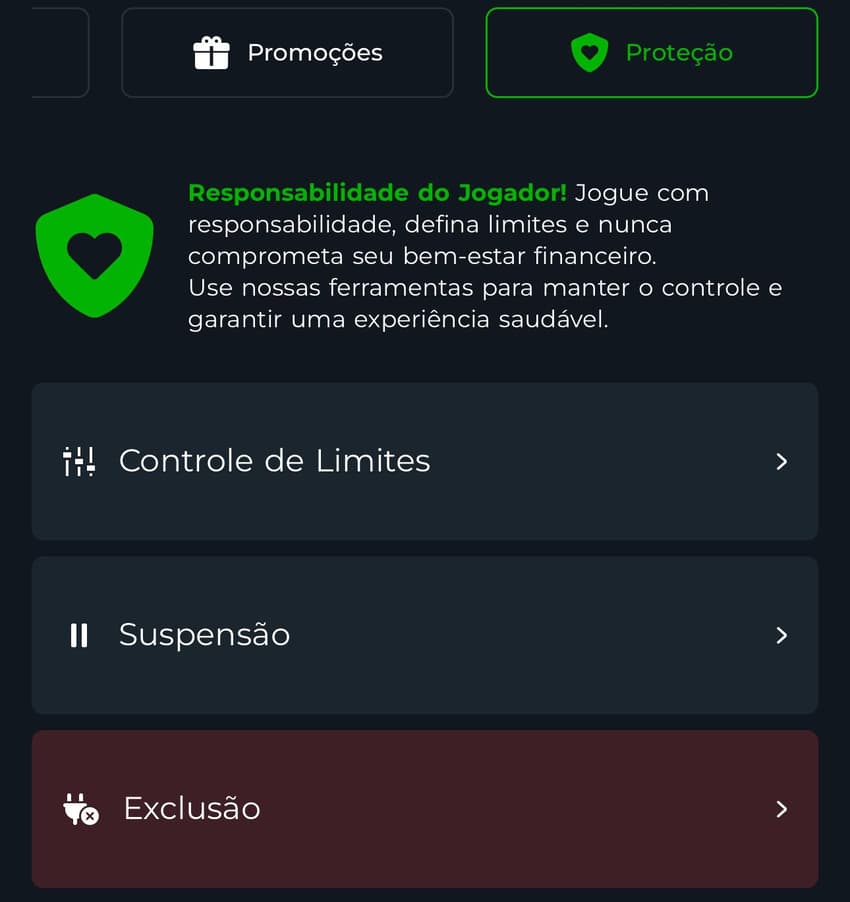Expand the Controle de Limites section
The image size is (850, 902).
pos(425,461)
